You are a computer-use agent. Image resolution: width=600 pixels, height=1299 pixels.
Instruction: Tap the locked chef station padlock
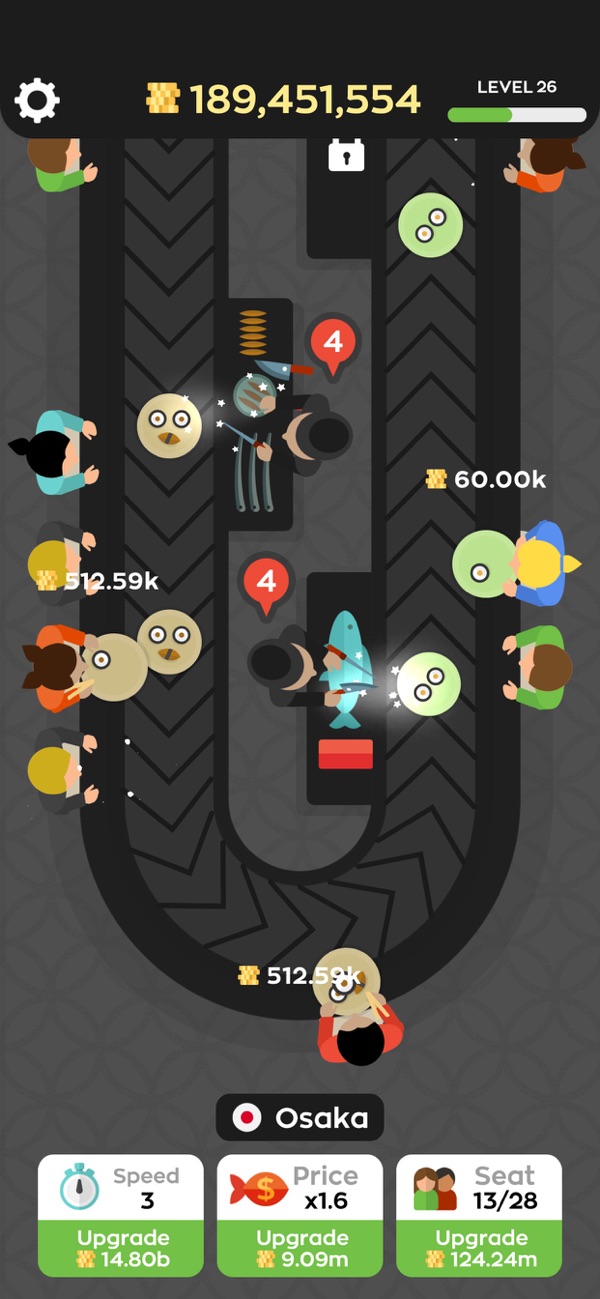pos(346,154)
